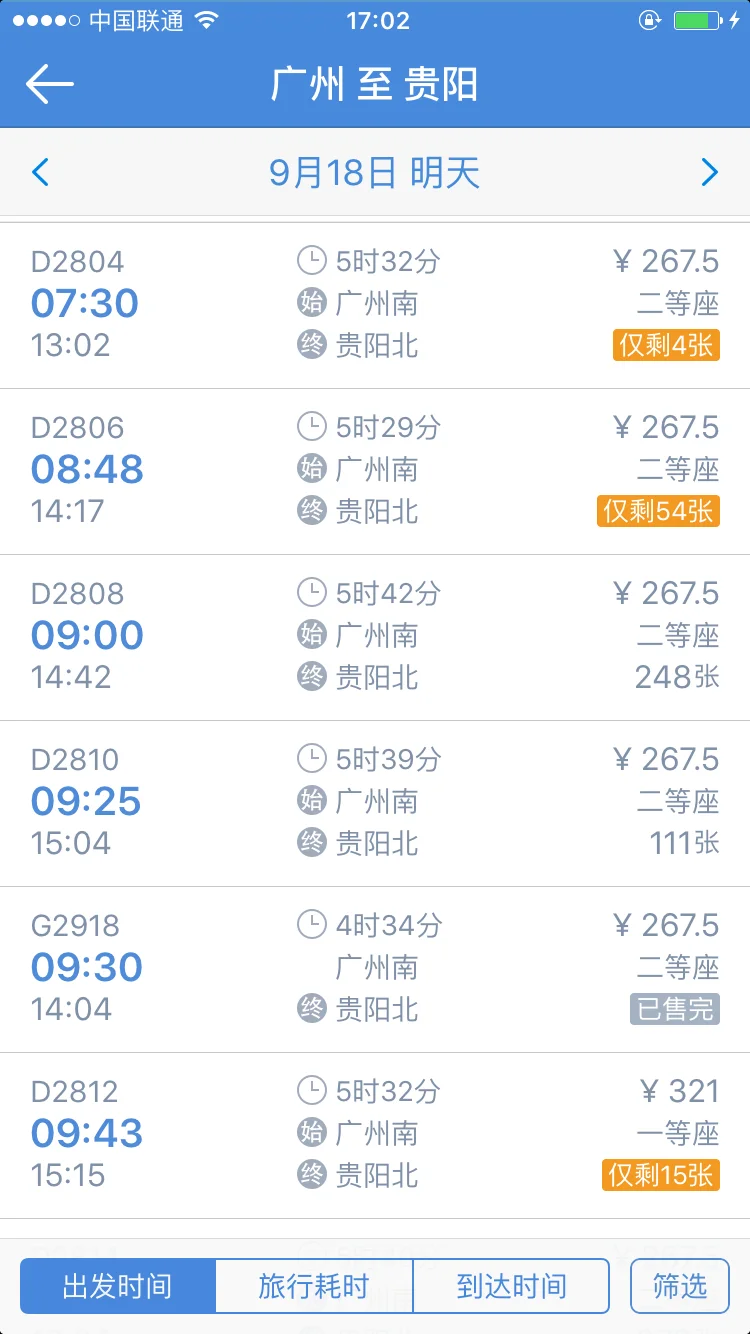Go to the previous day using the left chevron
This screenshot has height=1334, width=750.
(x=40, y=172)
